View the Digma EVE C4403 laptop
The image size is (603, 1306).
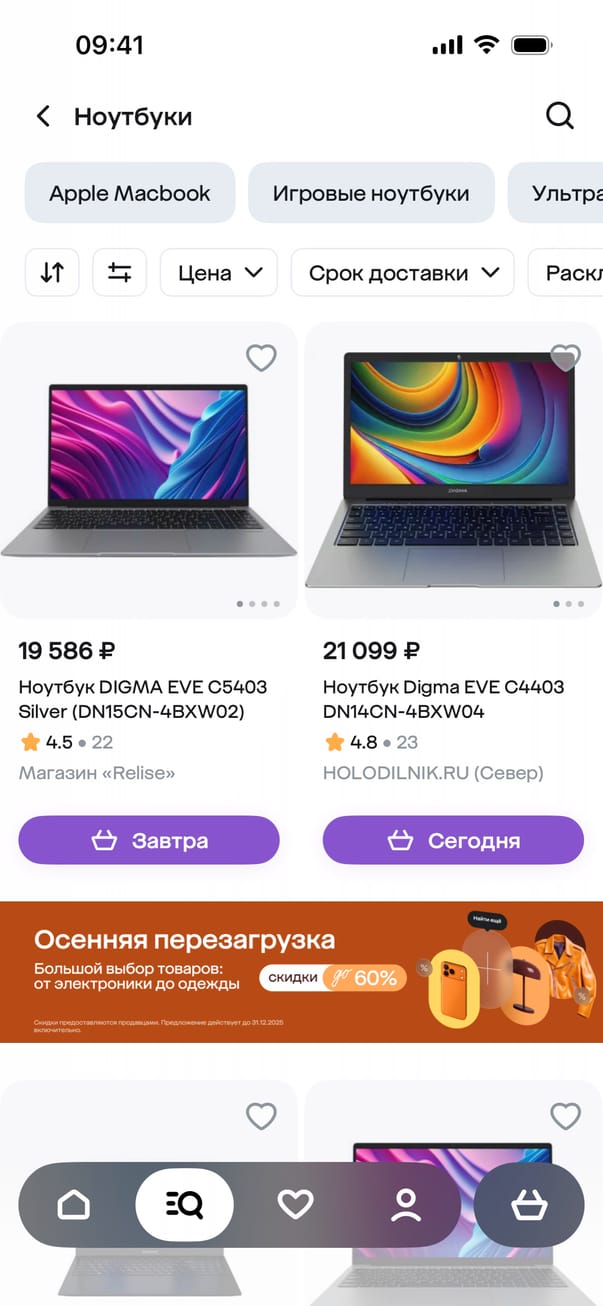click(x=453, y=470)
